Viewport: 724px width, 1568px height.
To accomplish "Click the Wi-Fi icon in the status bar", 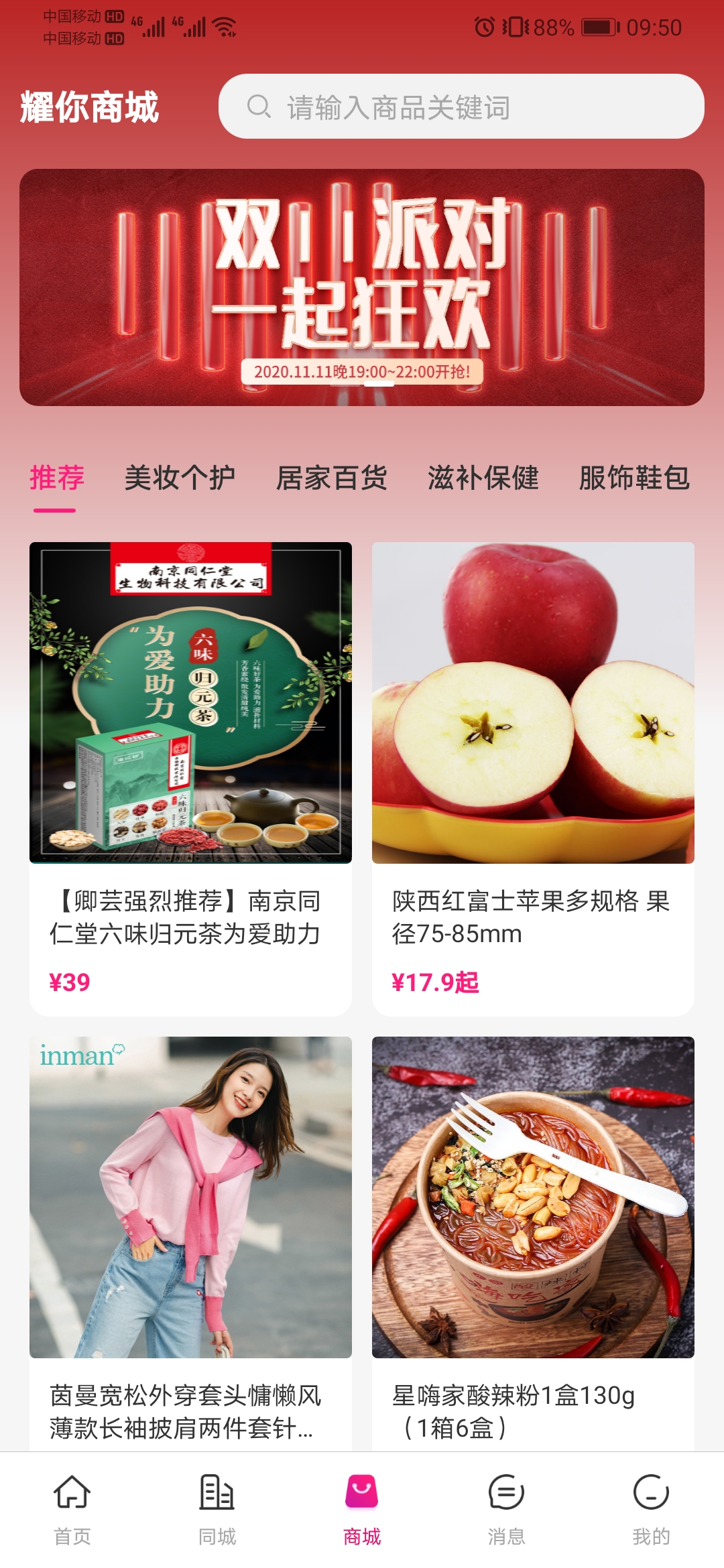I will (x=223, y=27).
